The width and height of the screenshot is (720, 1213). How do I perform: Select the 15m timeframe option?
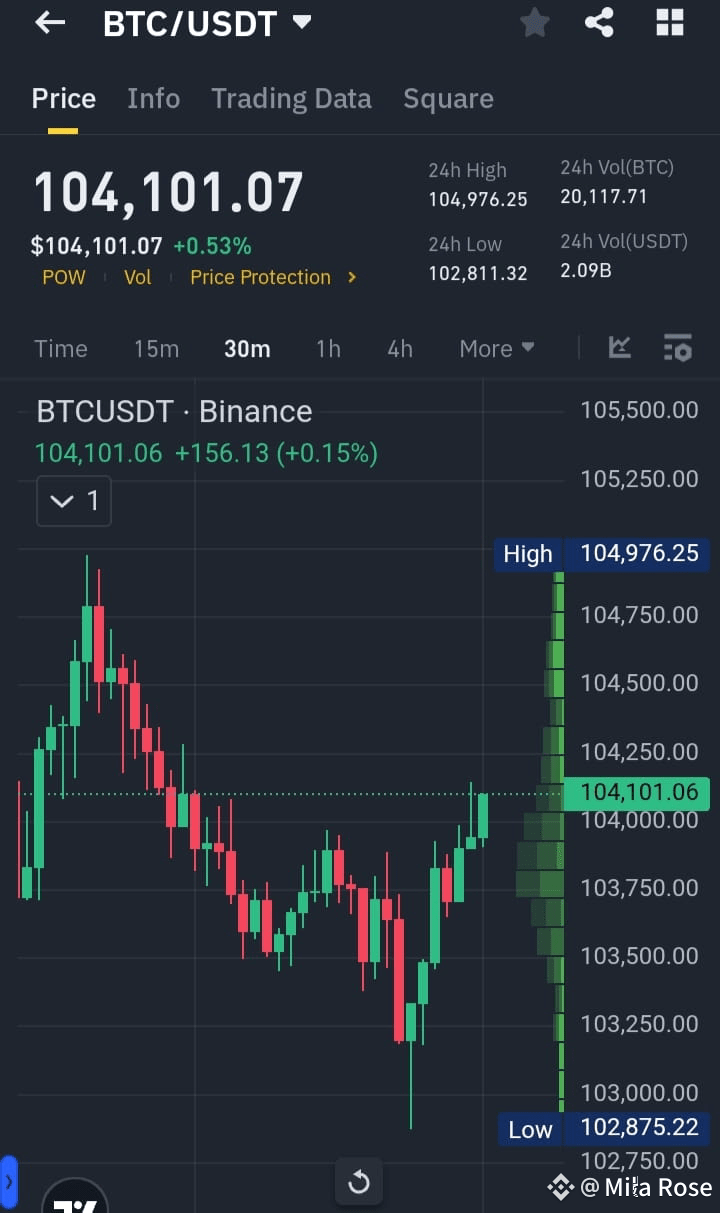tap(156, 348)
